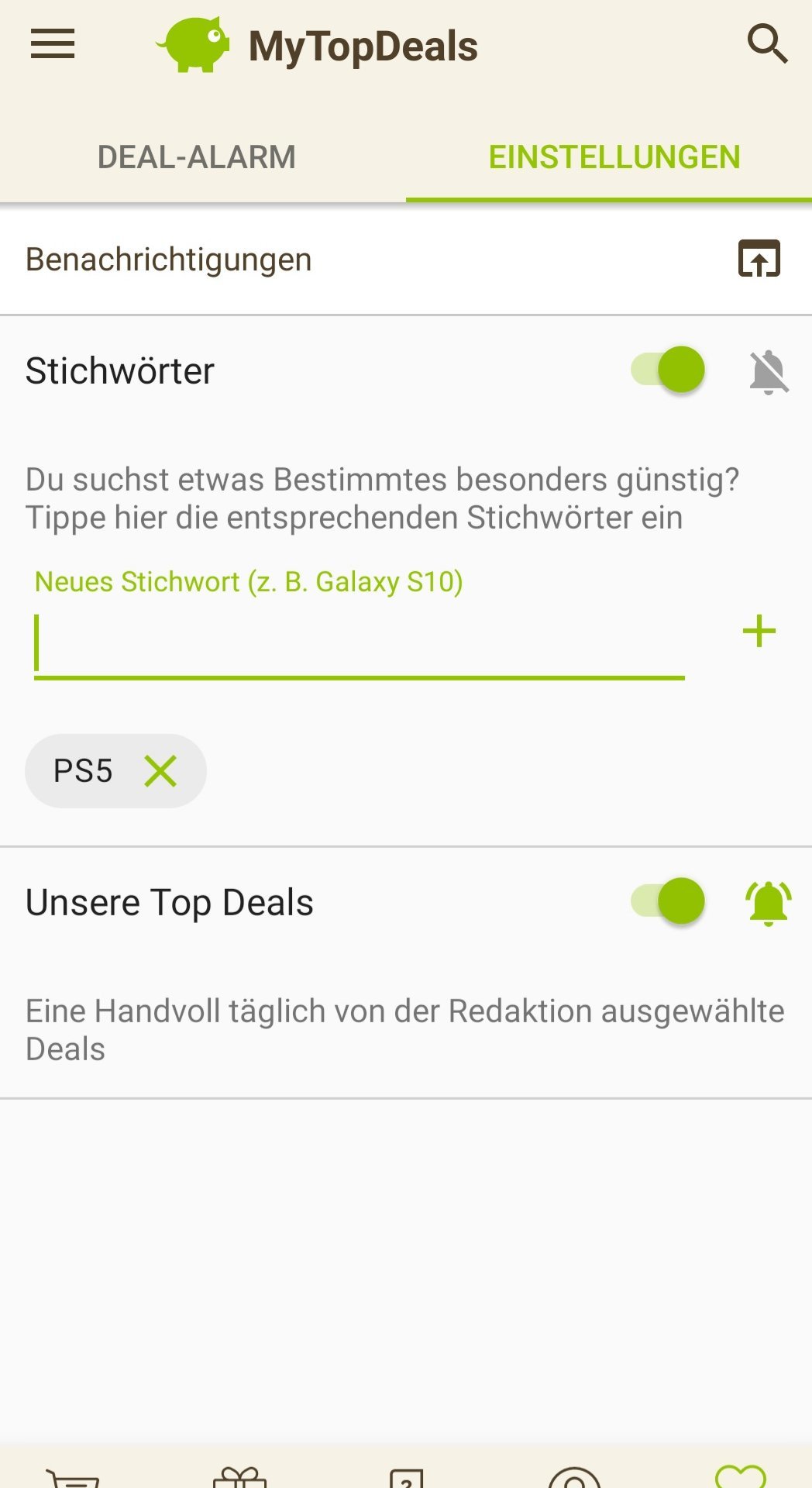Open the gift bottom tab
812x1488 pixels.
tap(239, 1476)
